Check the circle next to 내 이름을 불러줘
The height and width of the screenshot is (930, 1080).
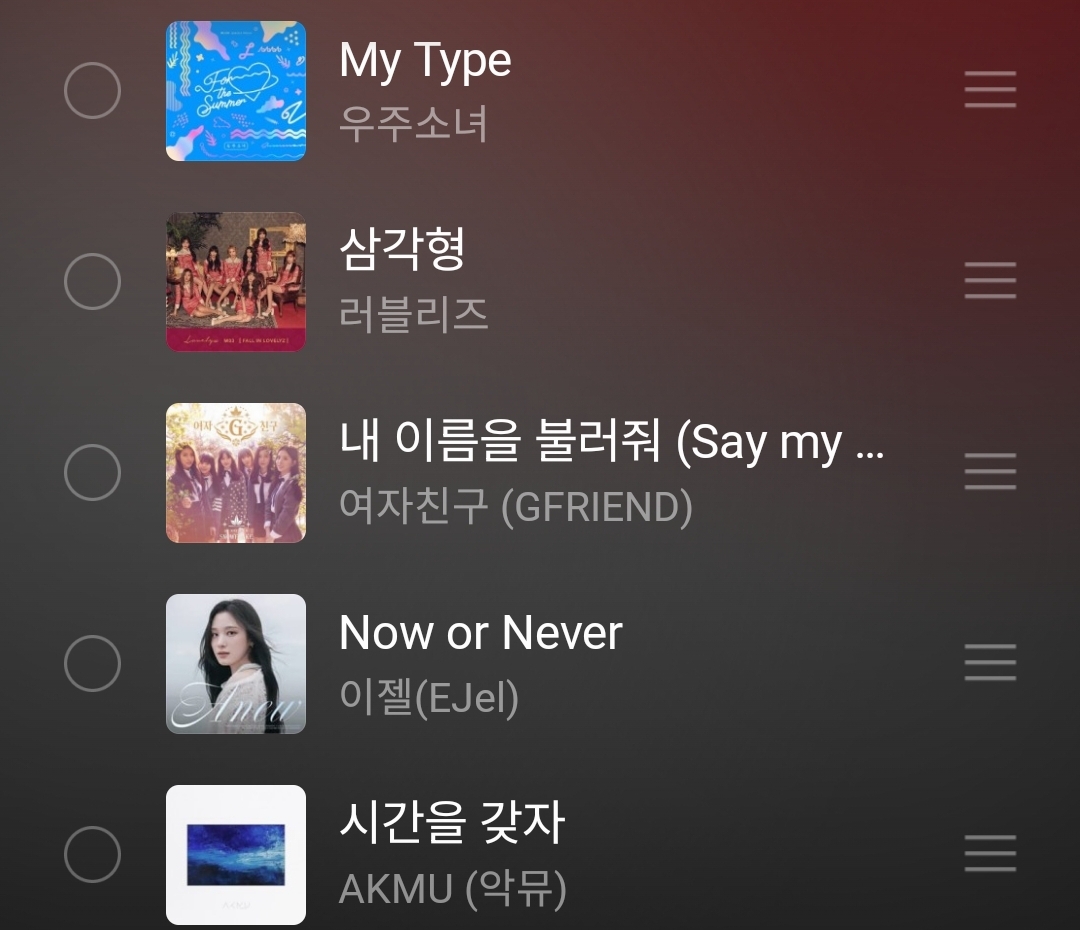(92, 473)
